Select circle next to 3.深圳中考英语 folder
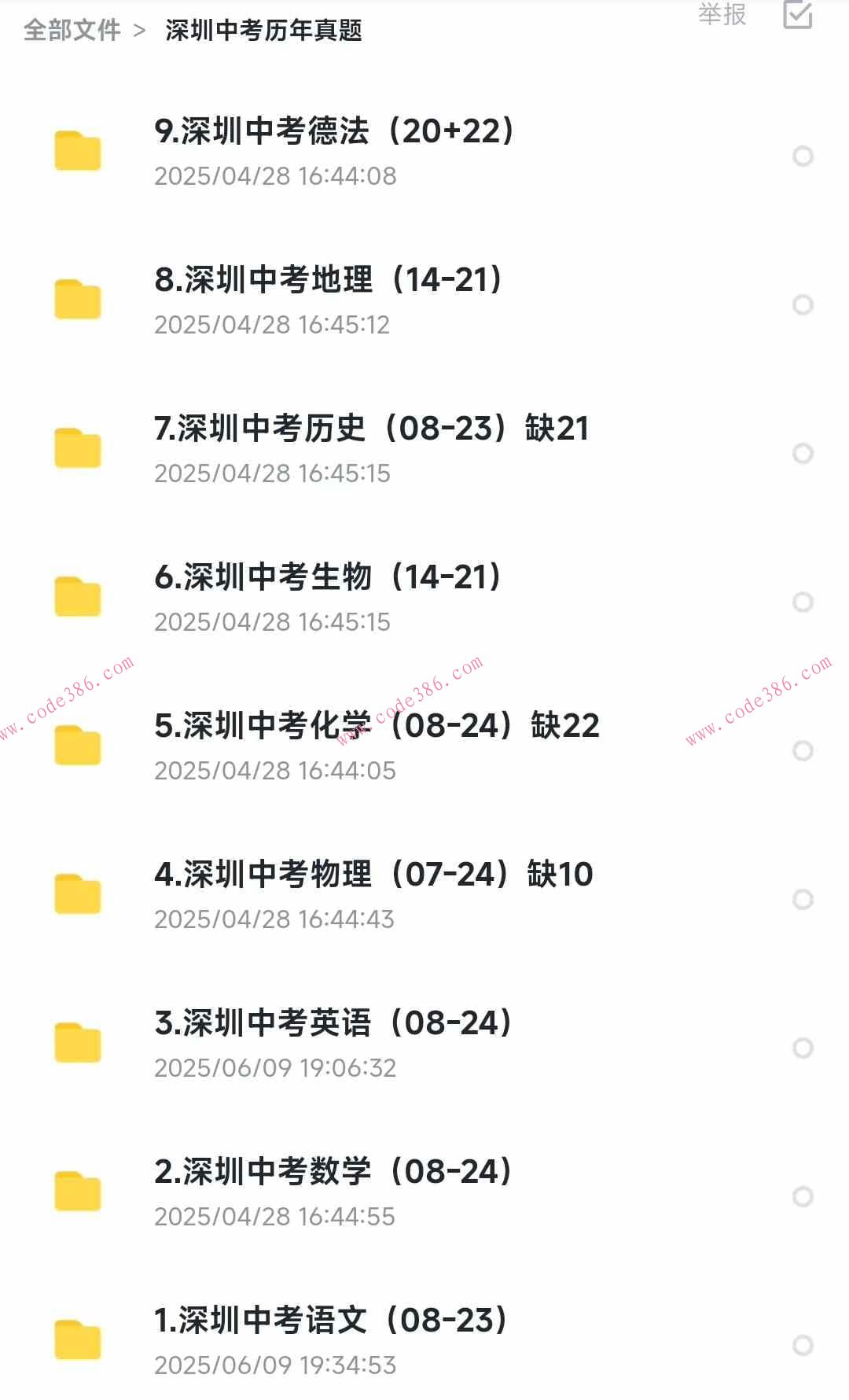This screenshot has width=849, height=1400. click(803, 1047)
